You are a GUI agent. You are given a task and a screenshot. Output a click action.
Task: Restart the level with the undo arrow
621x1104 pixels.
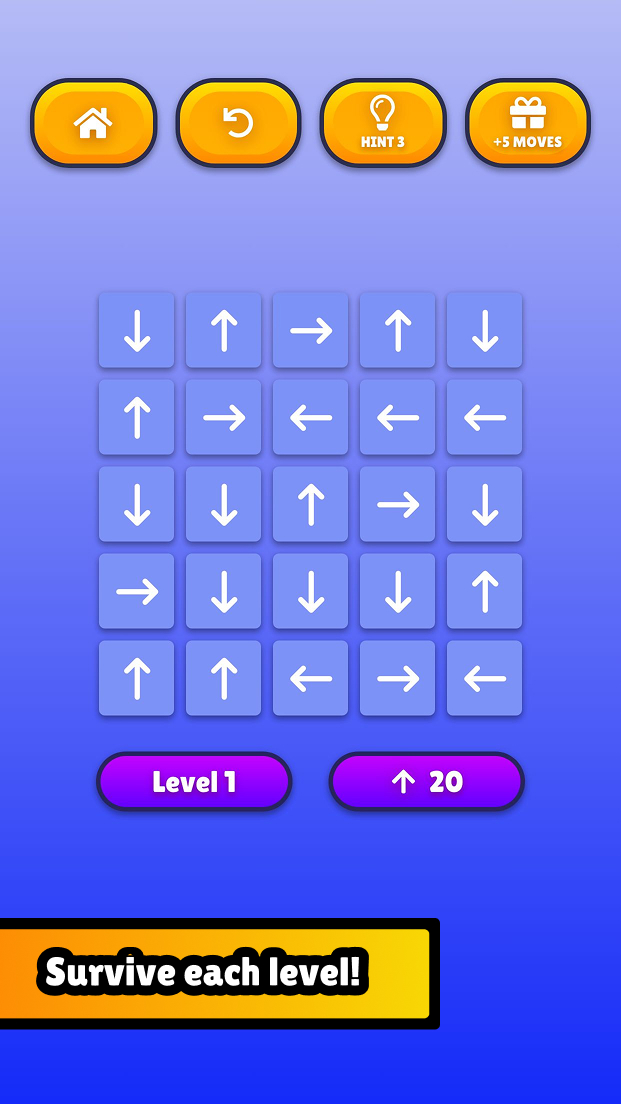239,123
